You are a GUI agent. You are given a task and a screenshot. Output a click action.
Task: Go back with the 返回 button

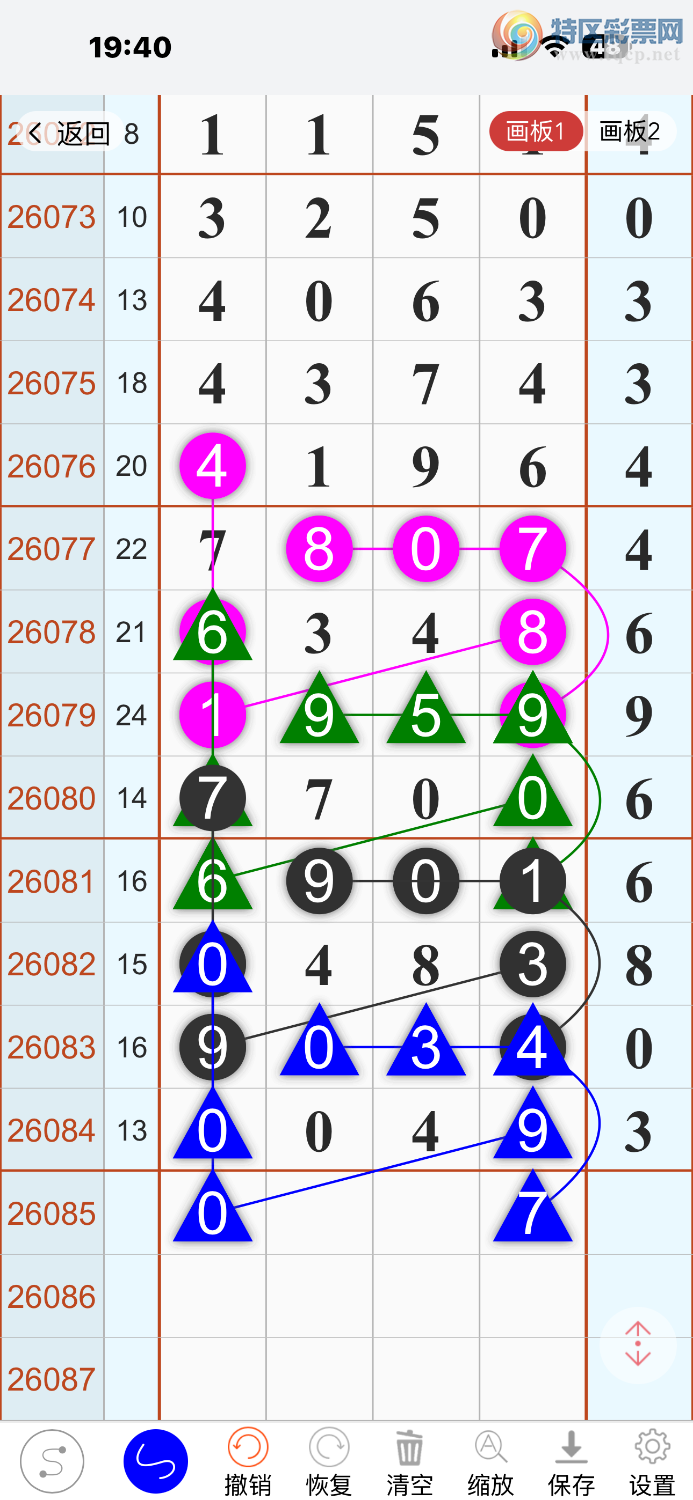point(69,133)
